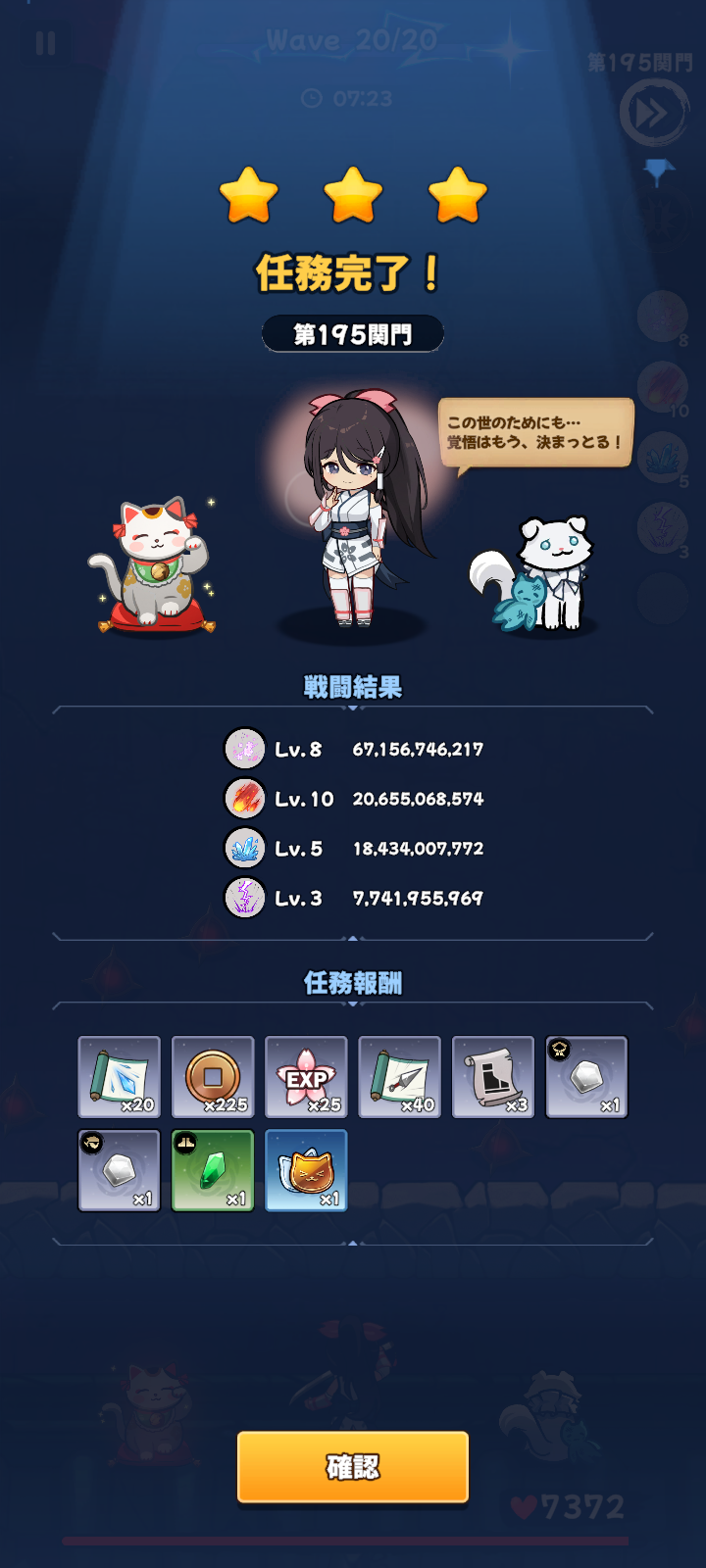The image size is (706, 1568).
Task: Confirm results with the 確認 button
Action: pyautogui.click(x=353, y=1466)
